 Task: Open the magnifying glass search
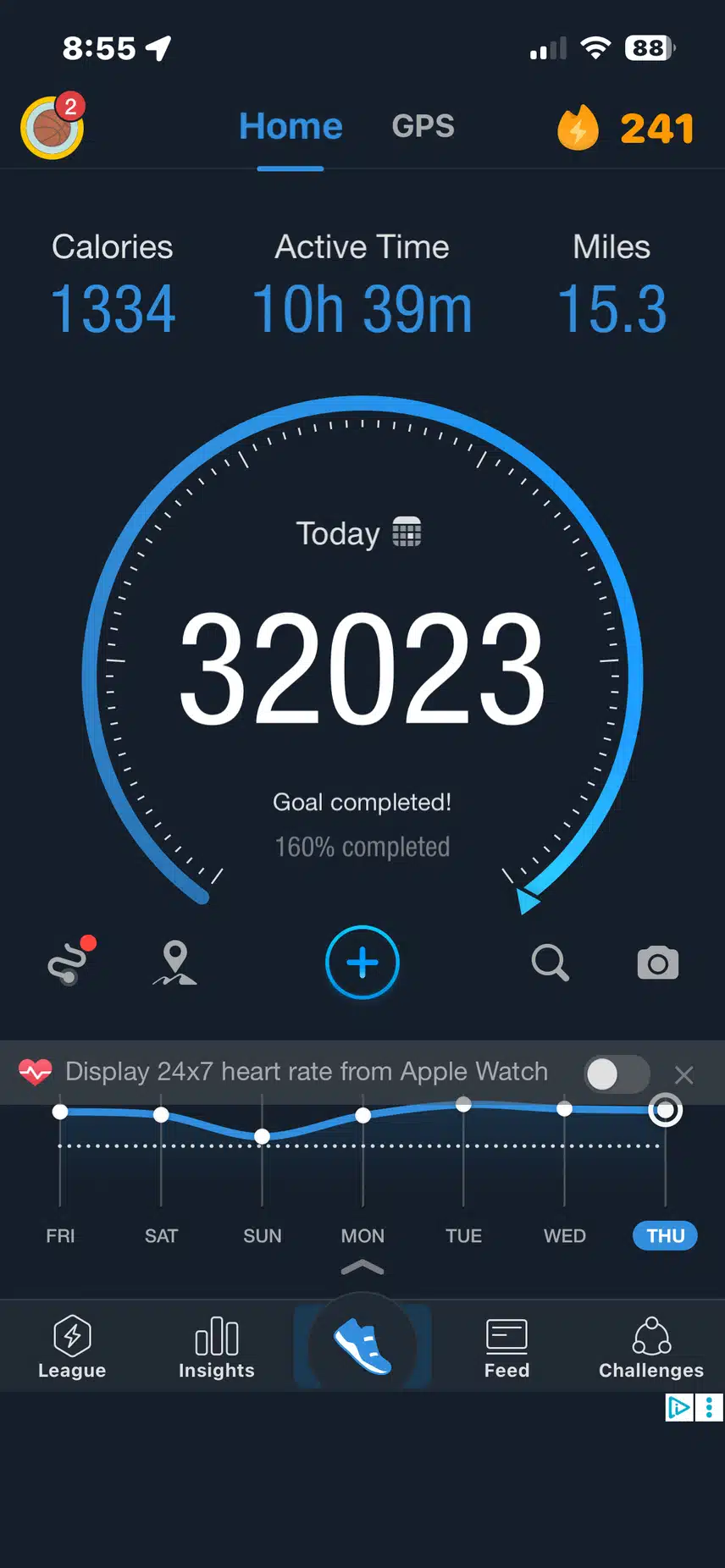[x=550, y=963]
